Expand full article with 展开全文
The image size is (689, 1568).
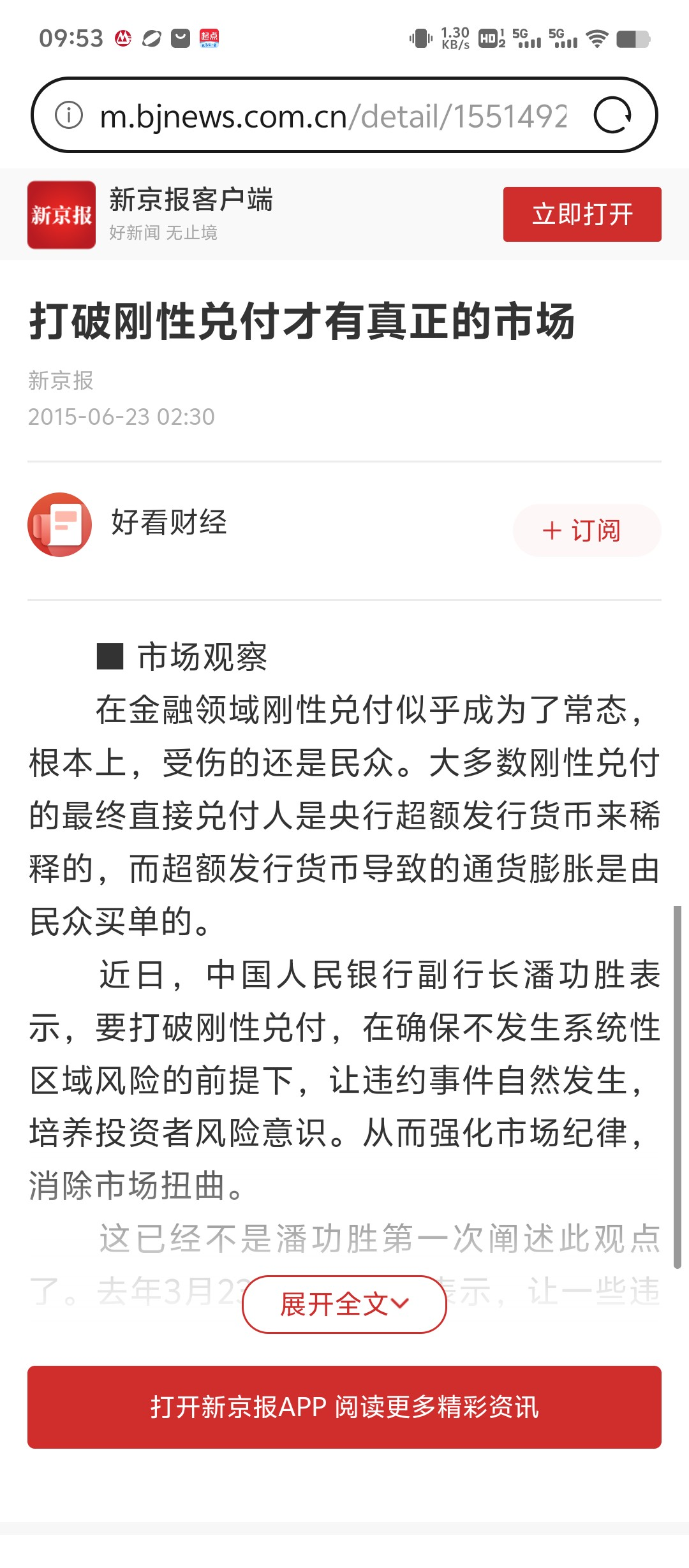344,1305
